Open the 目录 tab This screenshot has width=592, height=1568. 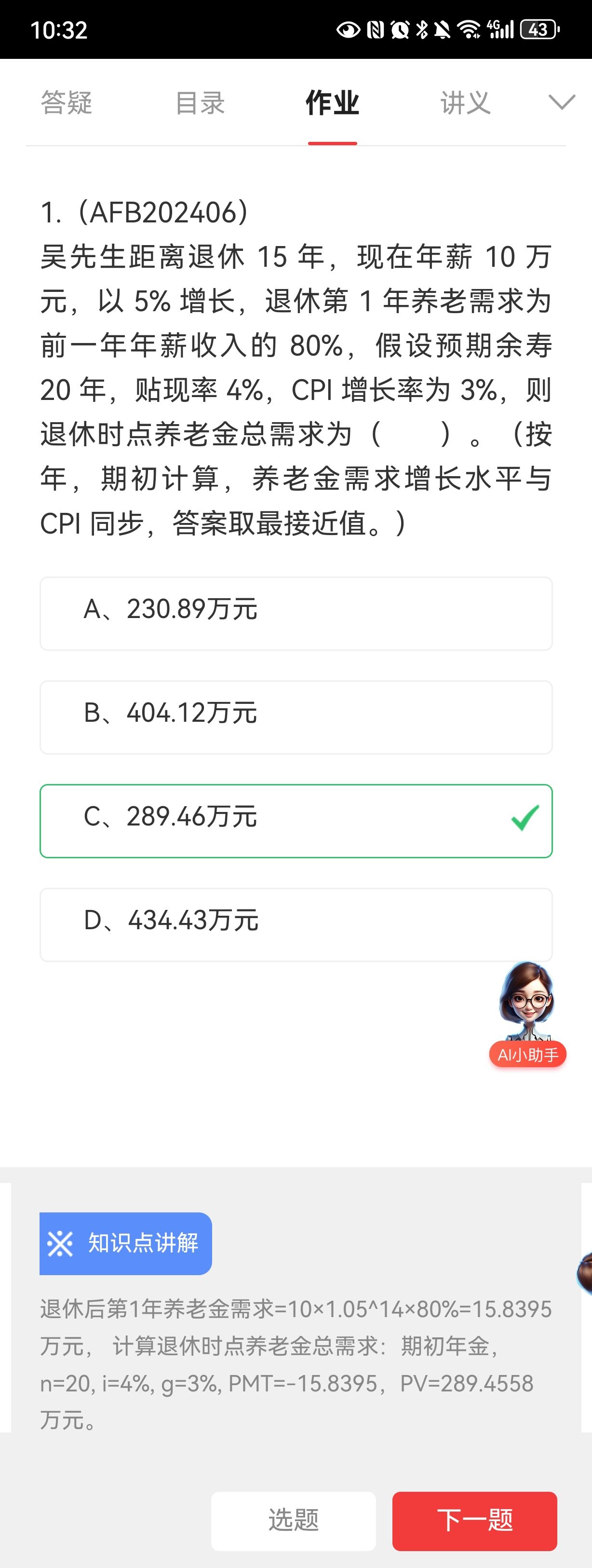(200, 102)
